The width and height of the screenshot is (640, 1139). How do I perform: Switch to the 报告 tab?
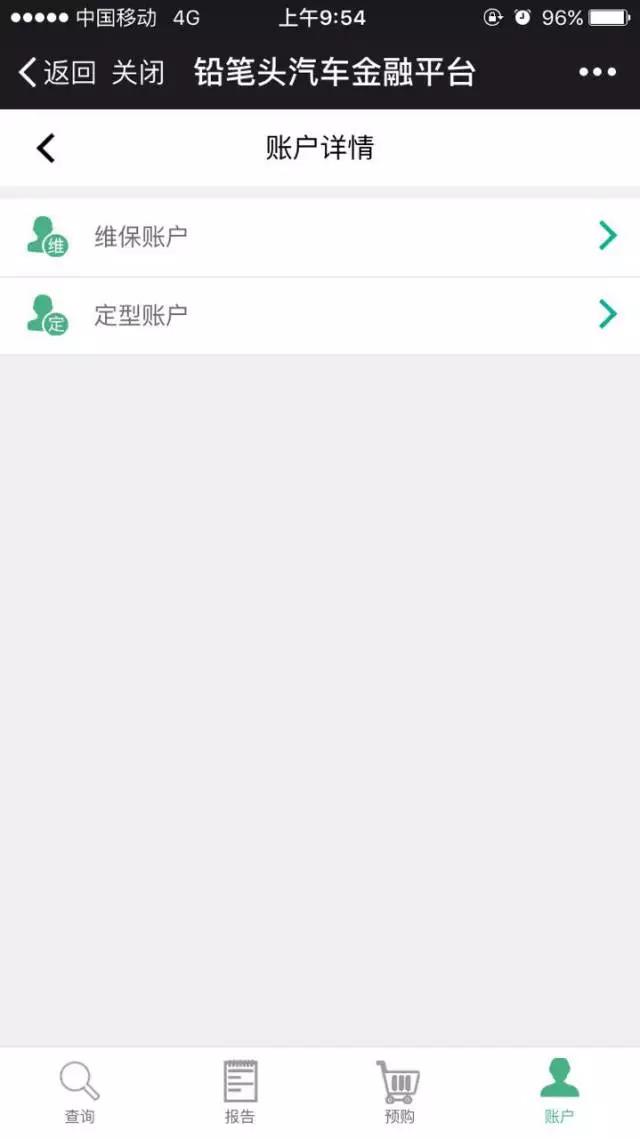(x=240, y=1092)
